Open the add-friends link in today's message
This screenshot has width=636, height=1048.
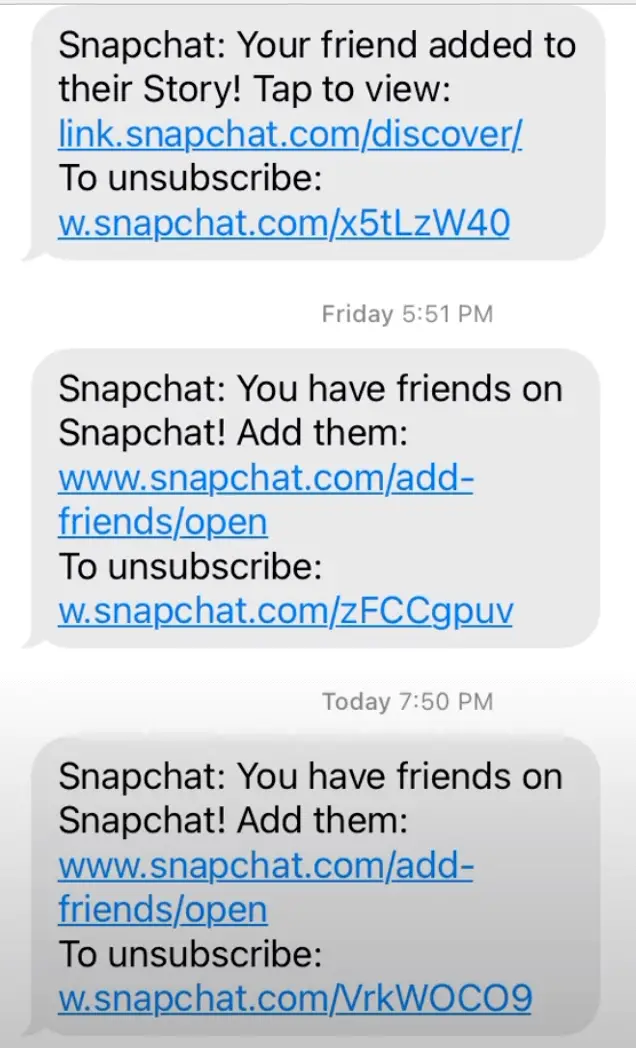coord(265,887)
